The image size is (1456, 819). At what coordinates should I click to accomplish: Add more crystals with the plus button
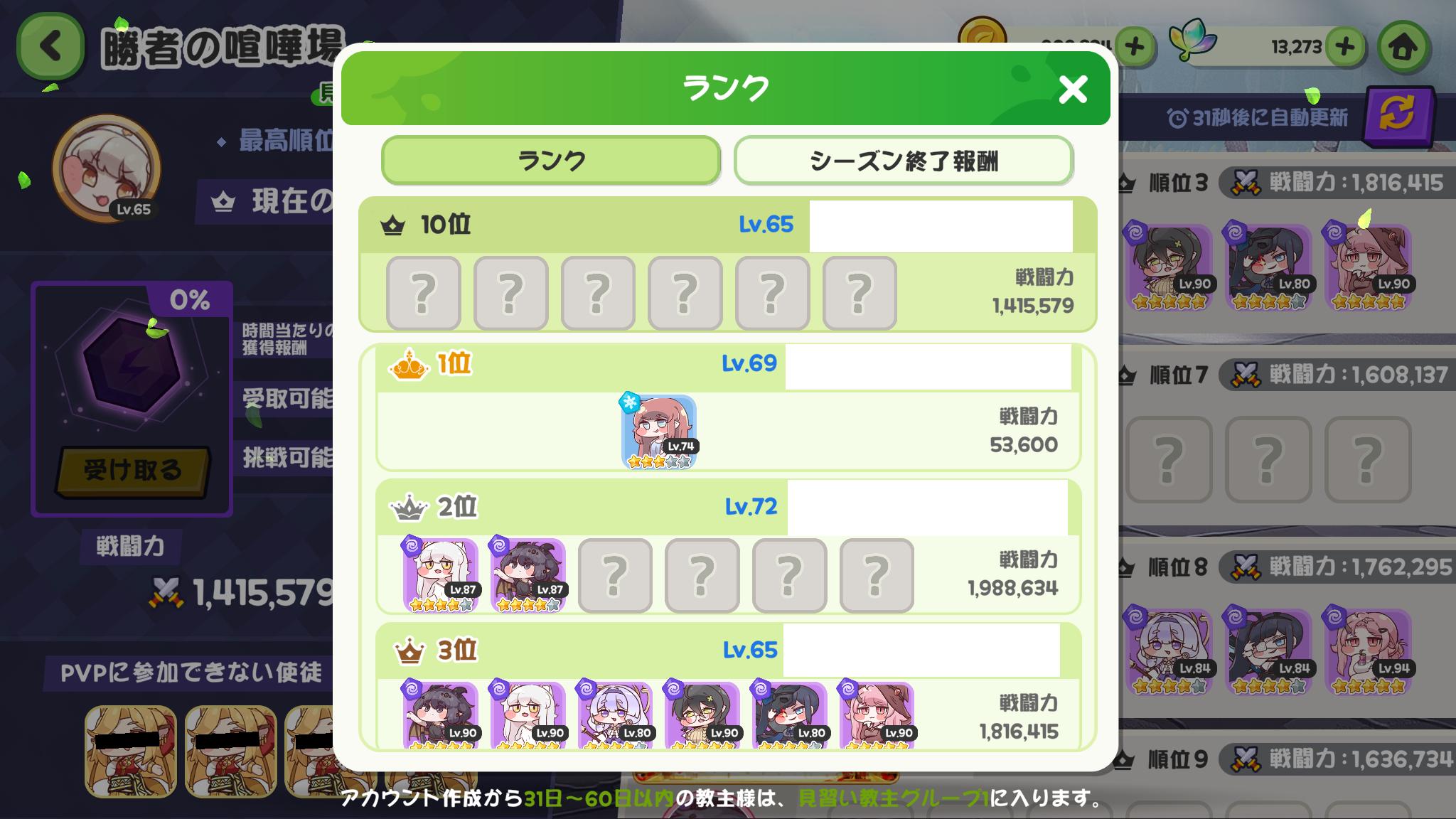(1344, 47)
